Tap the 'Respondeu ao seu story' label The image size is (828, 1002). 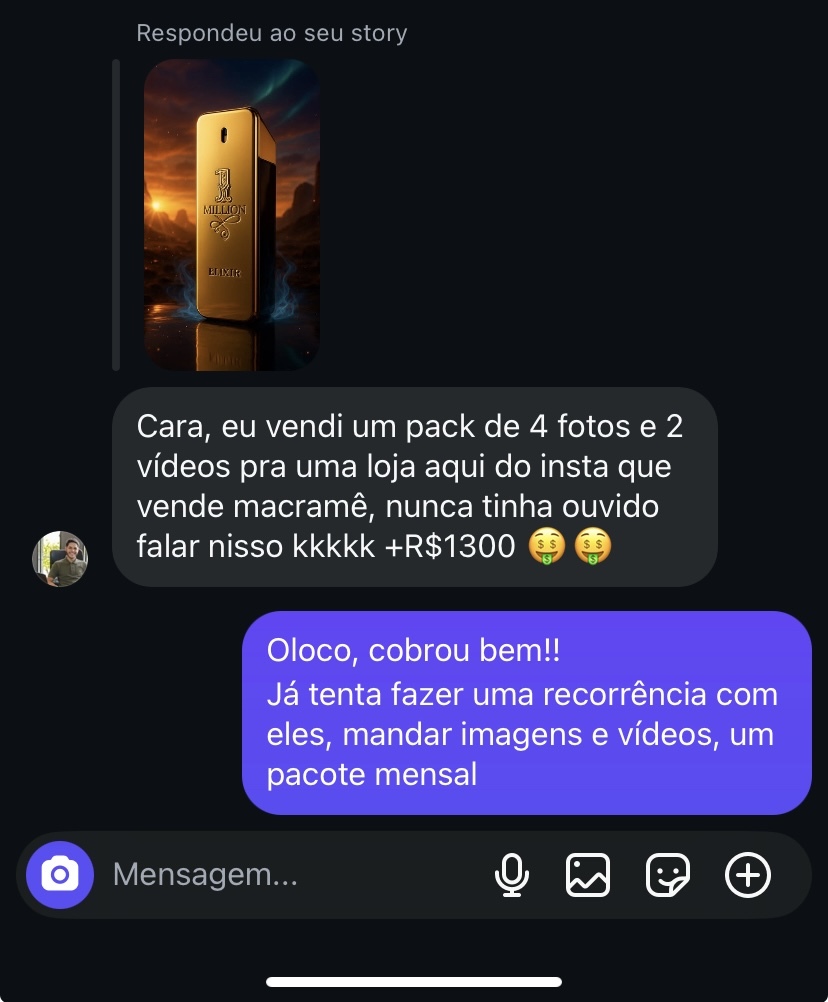coord(272,32)
